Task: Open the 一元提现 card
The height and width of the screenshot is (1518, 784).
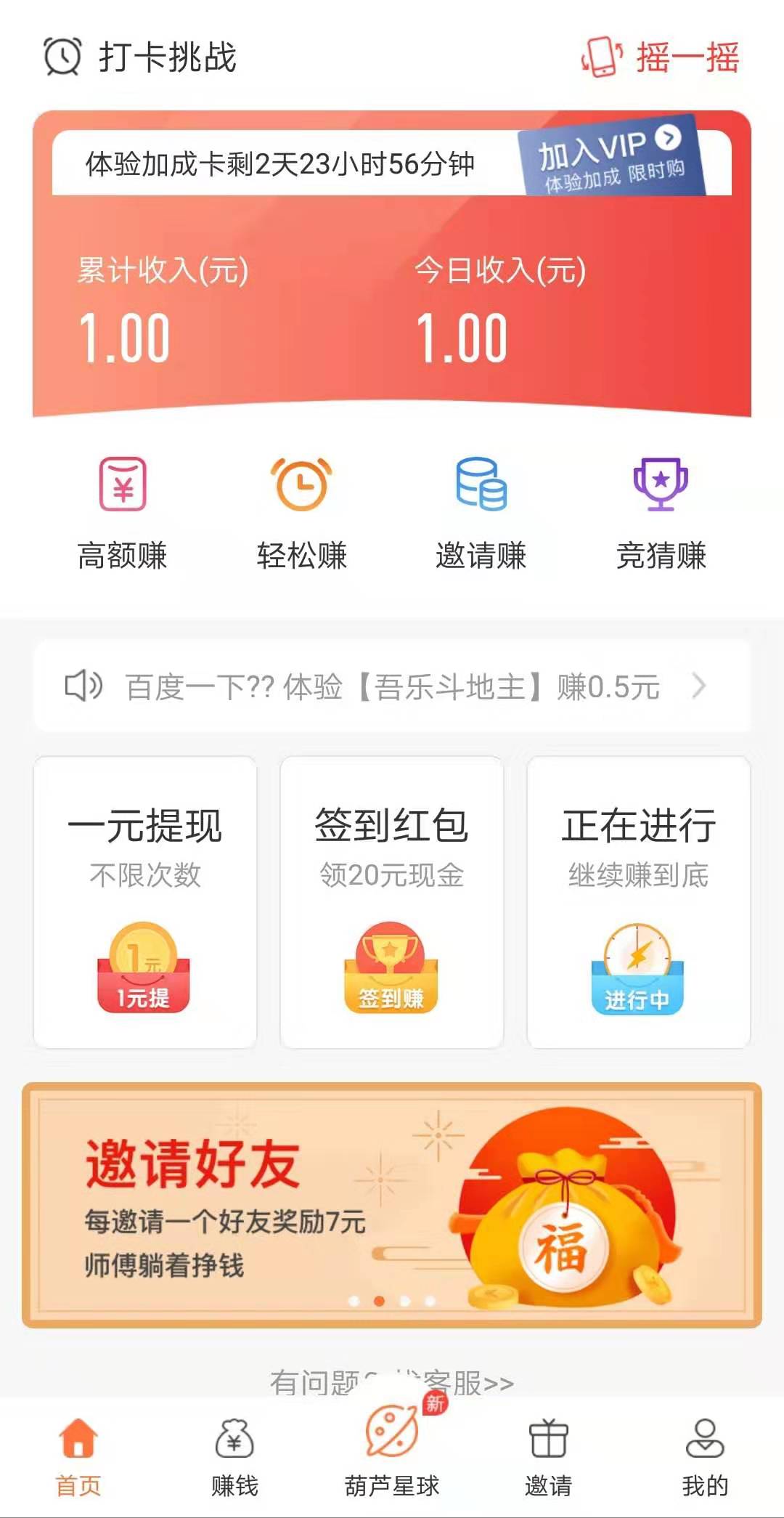Action: 145,902
